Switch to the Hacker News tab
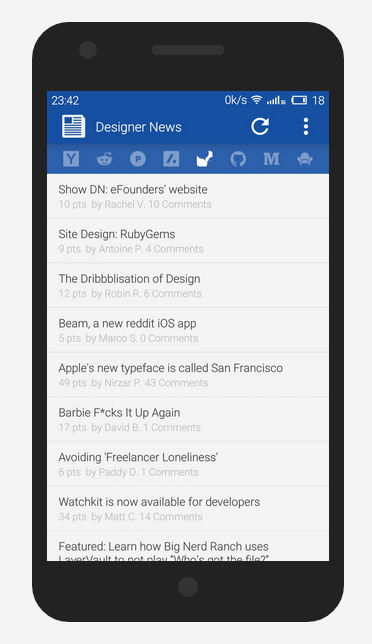The width and height of the screenshot is (372, 644). coord(71,159)
